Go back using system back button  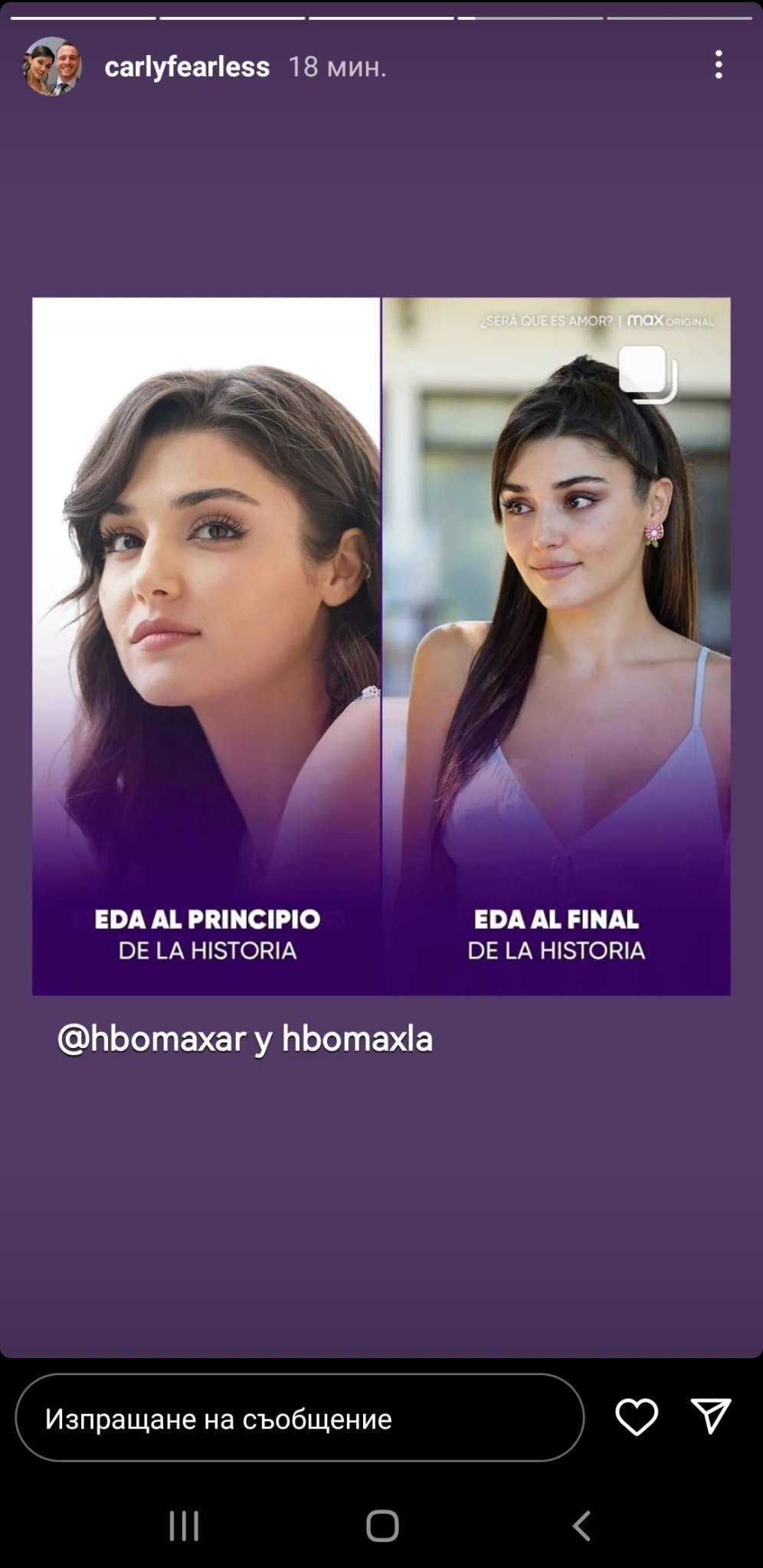coord(581,1525)
